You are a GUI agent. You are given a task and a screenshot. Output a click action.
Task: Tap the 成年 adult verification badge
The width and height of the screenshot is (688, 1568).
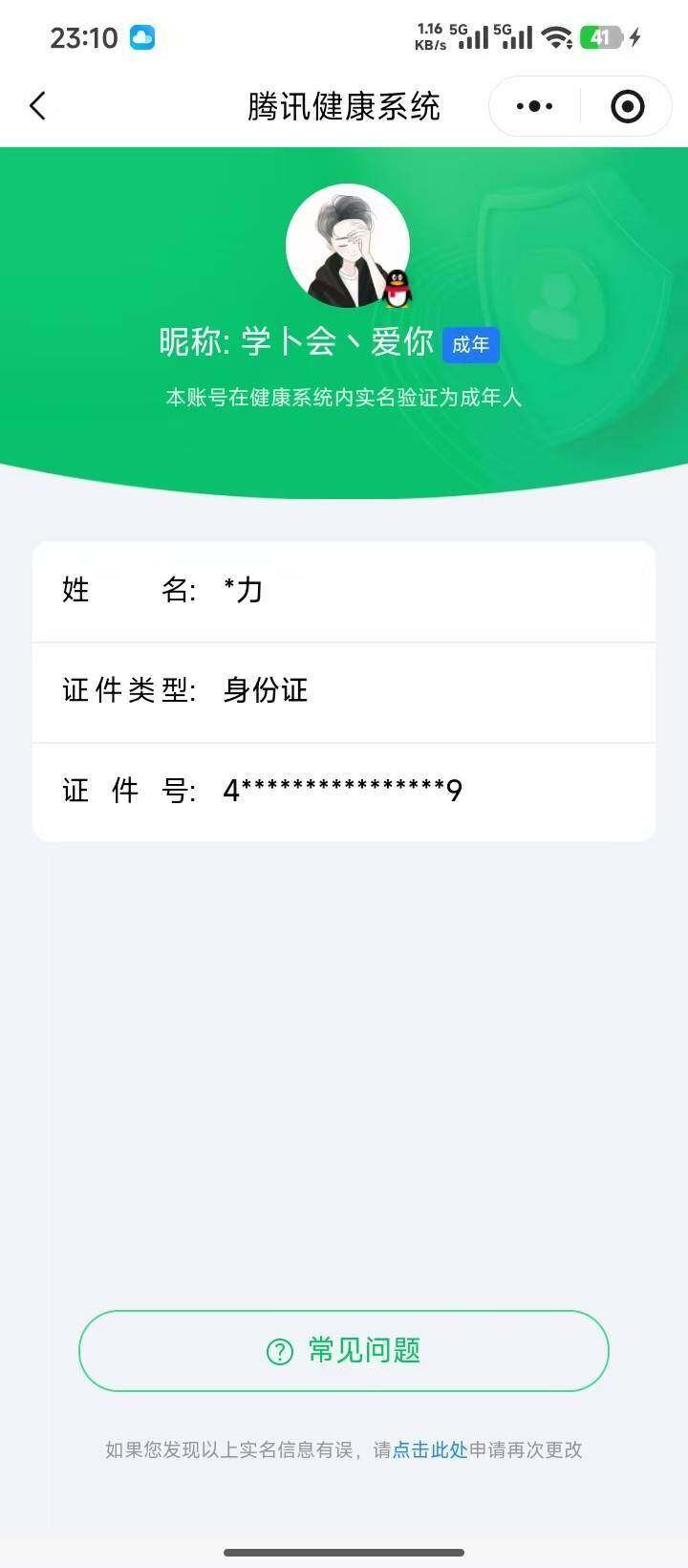coord(471,345)
